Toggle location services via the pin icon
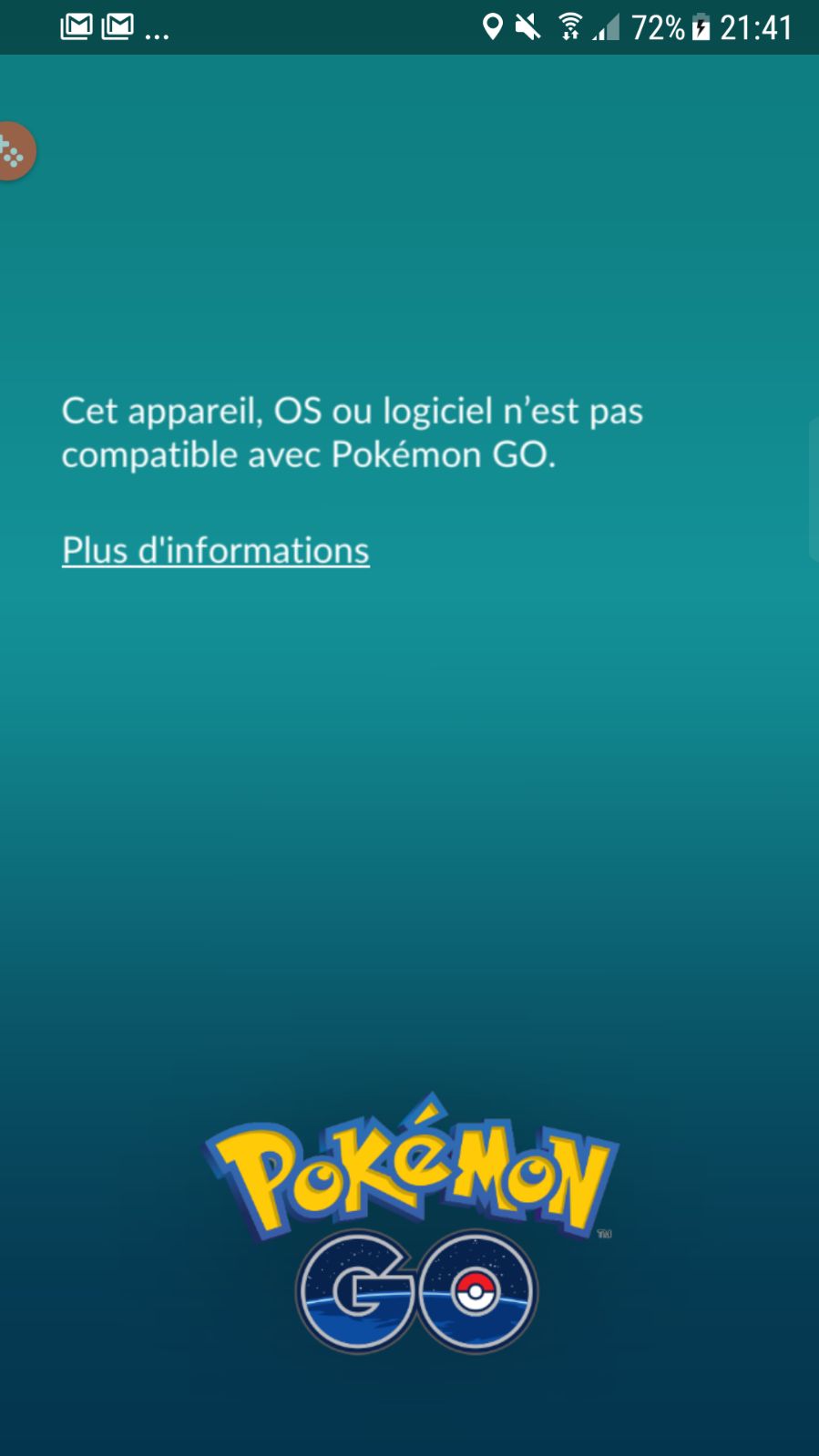The width and height of the screenshot is (819, 1456). 493,27
